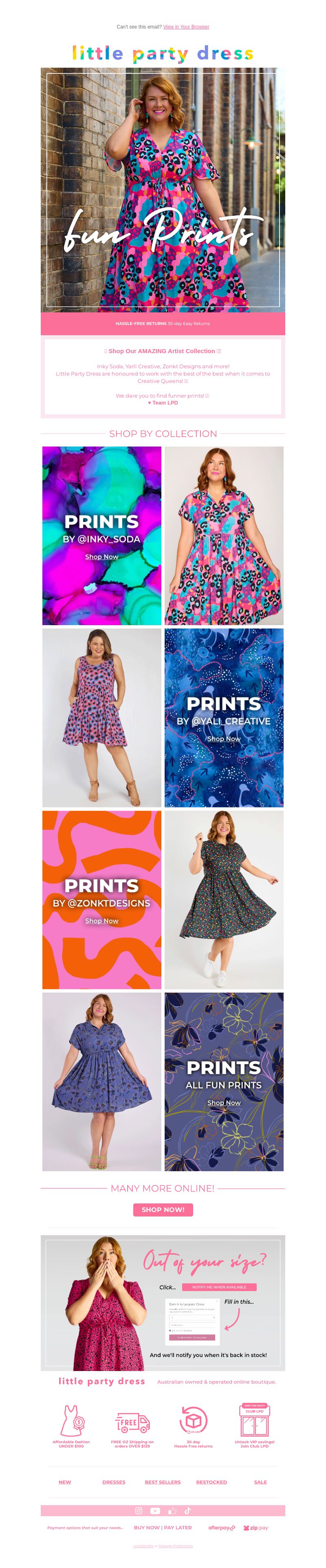Open the YouTube channel icon

[155, 1511]
